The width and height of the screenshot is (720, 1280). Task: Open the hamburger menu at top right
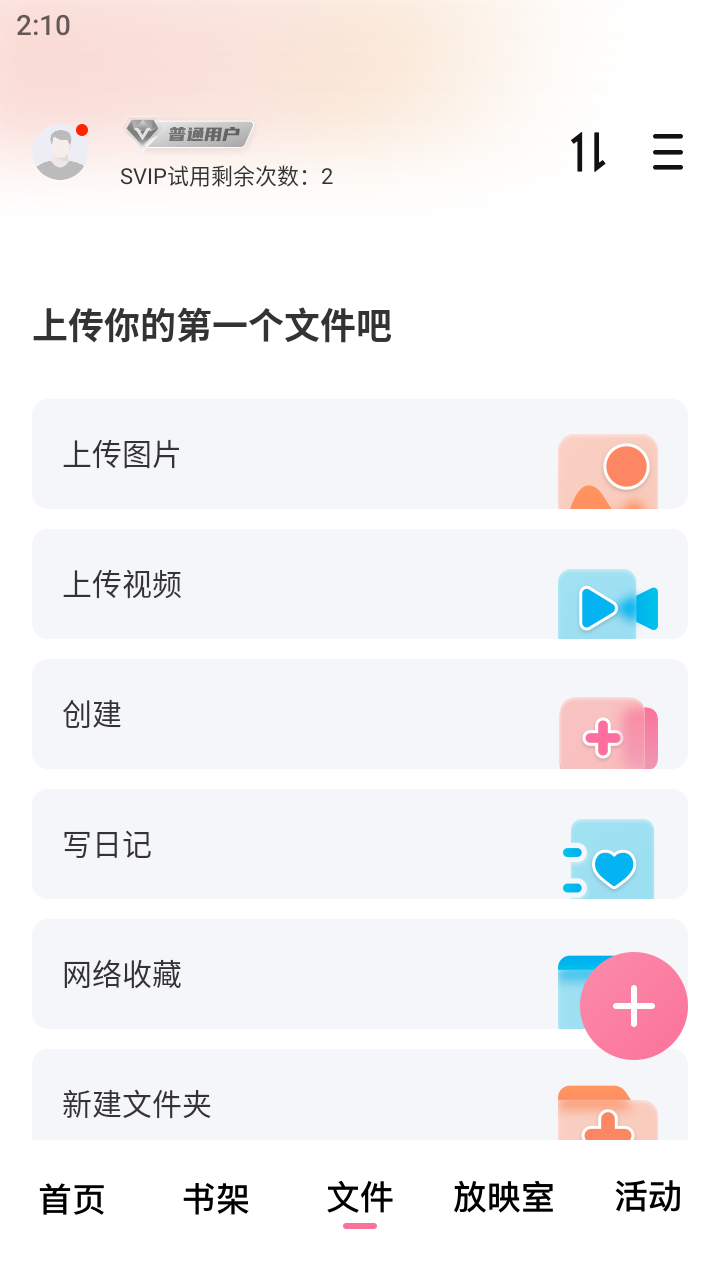(667, 152)
